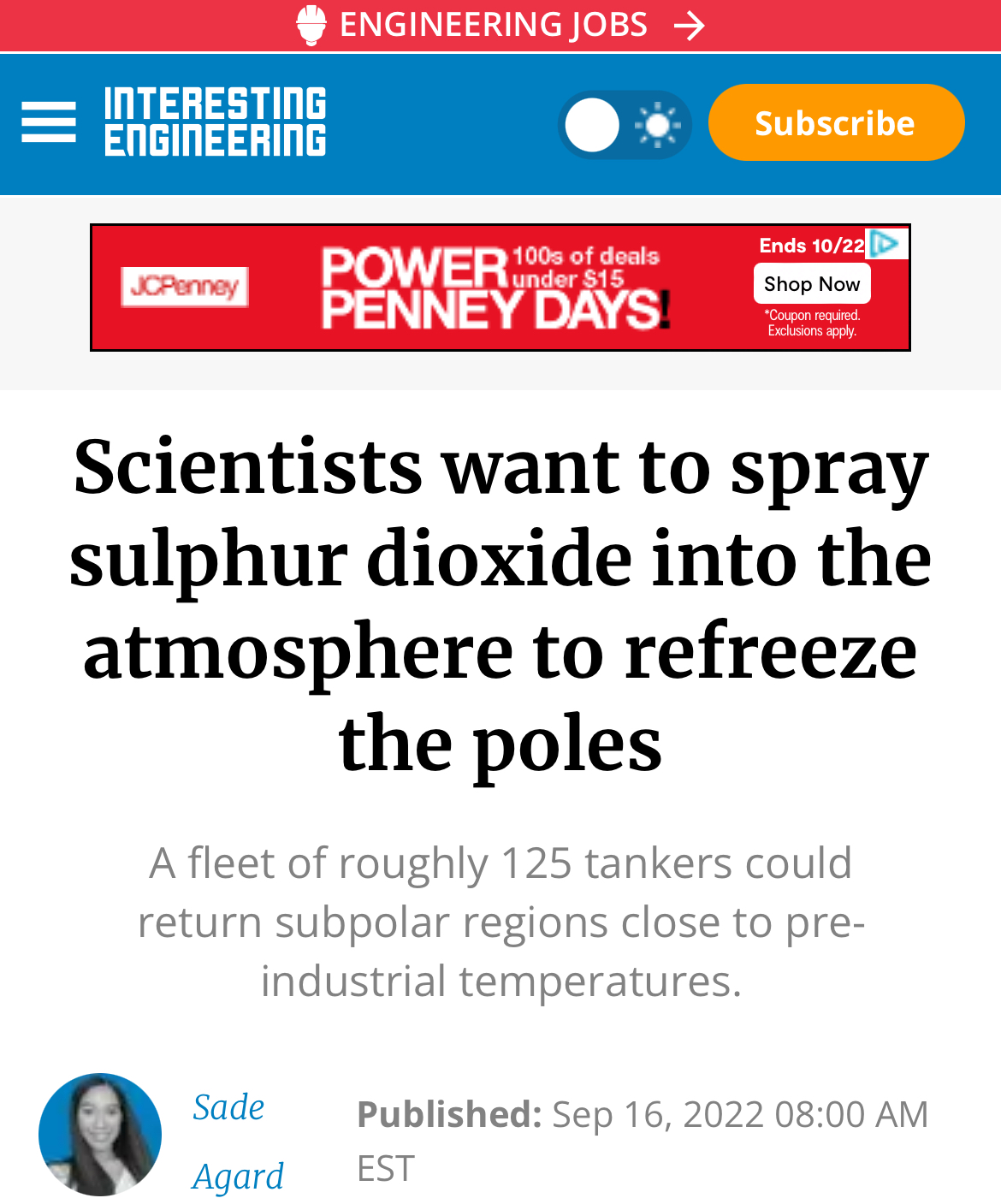Tap the orange Subscribe button
Viewport: 1001px width, 1204px height.
point(836,122)
